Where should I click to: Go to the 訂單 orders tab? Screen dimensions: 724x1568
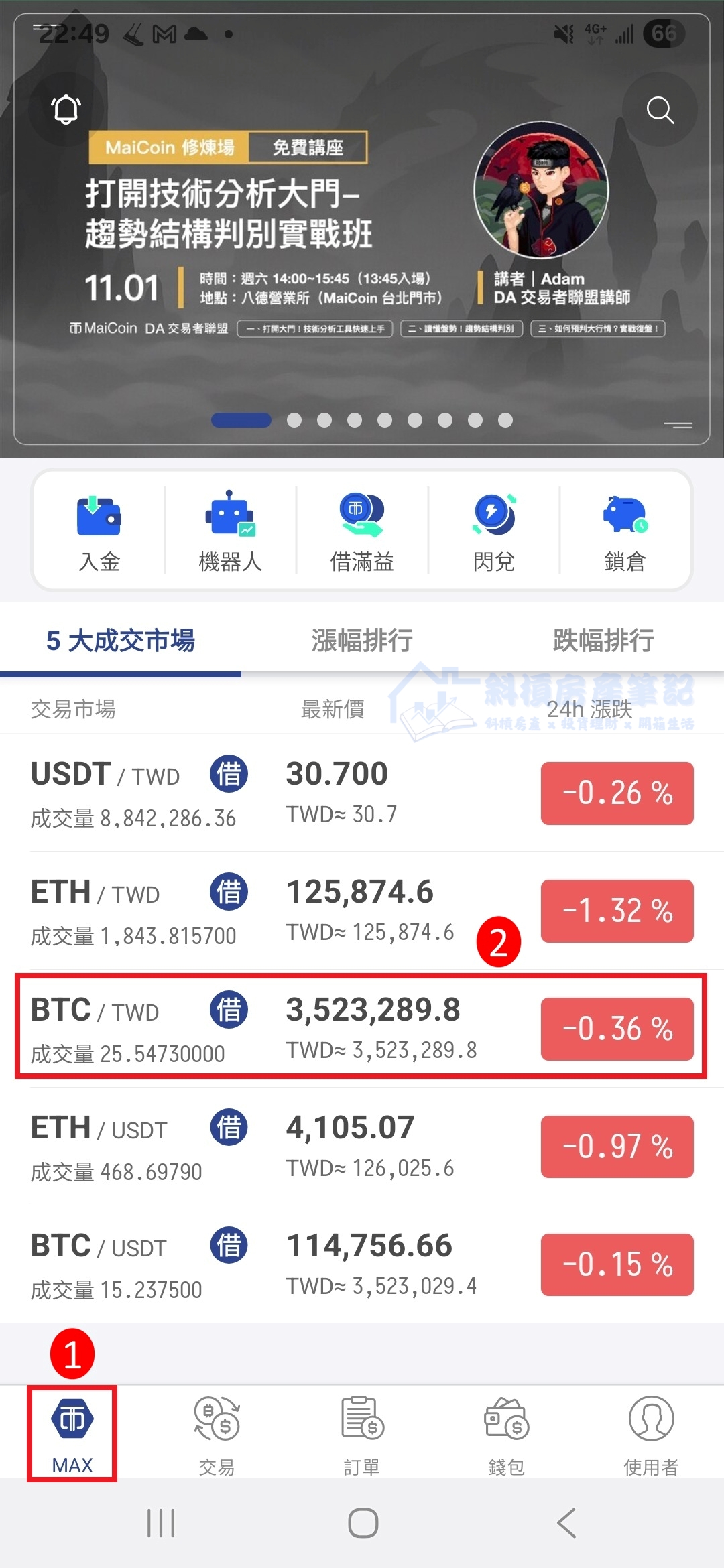coord(362,1433)
